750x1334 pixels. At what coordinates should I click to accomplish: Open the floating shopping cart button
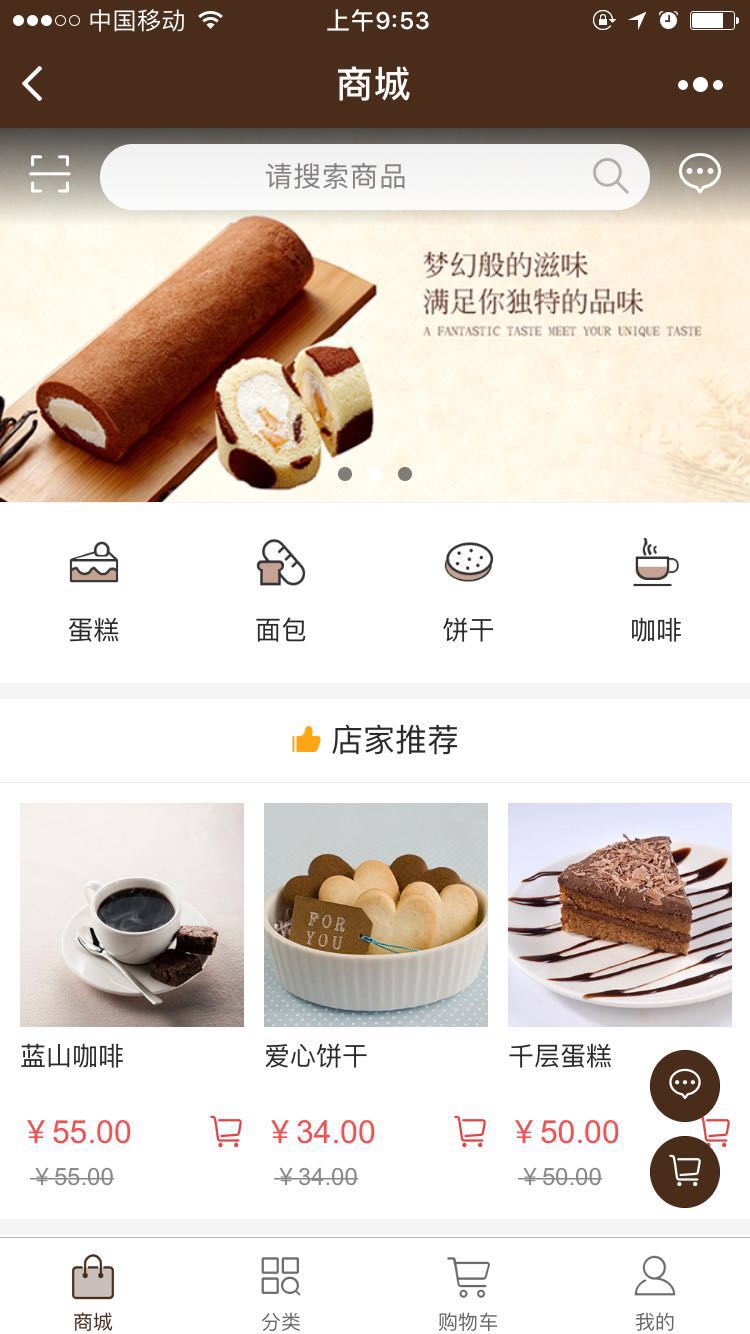click(x=685, y=1171)
